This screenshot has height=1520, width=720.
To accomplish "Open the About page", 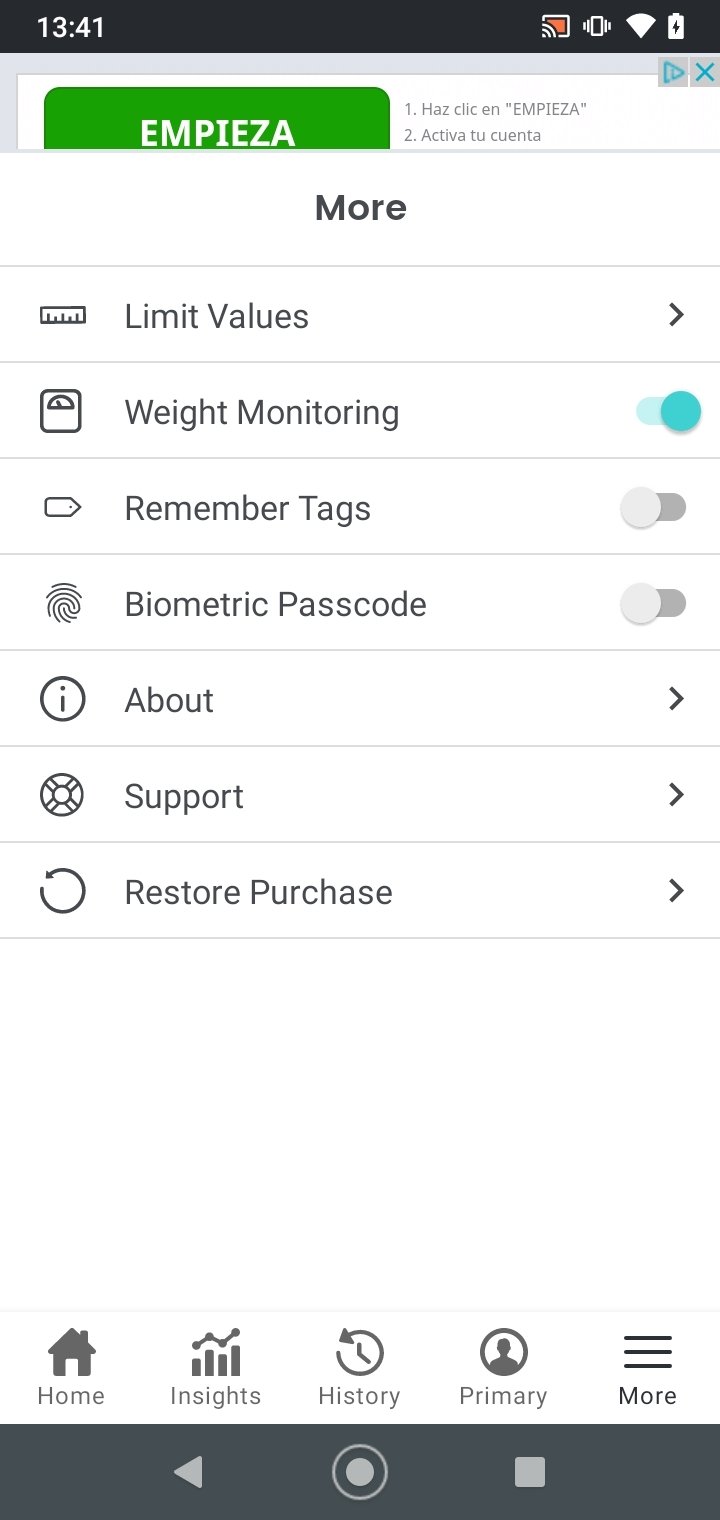I will click(360, 699).
